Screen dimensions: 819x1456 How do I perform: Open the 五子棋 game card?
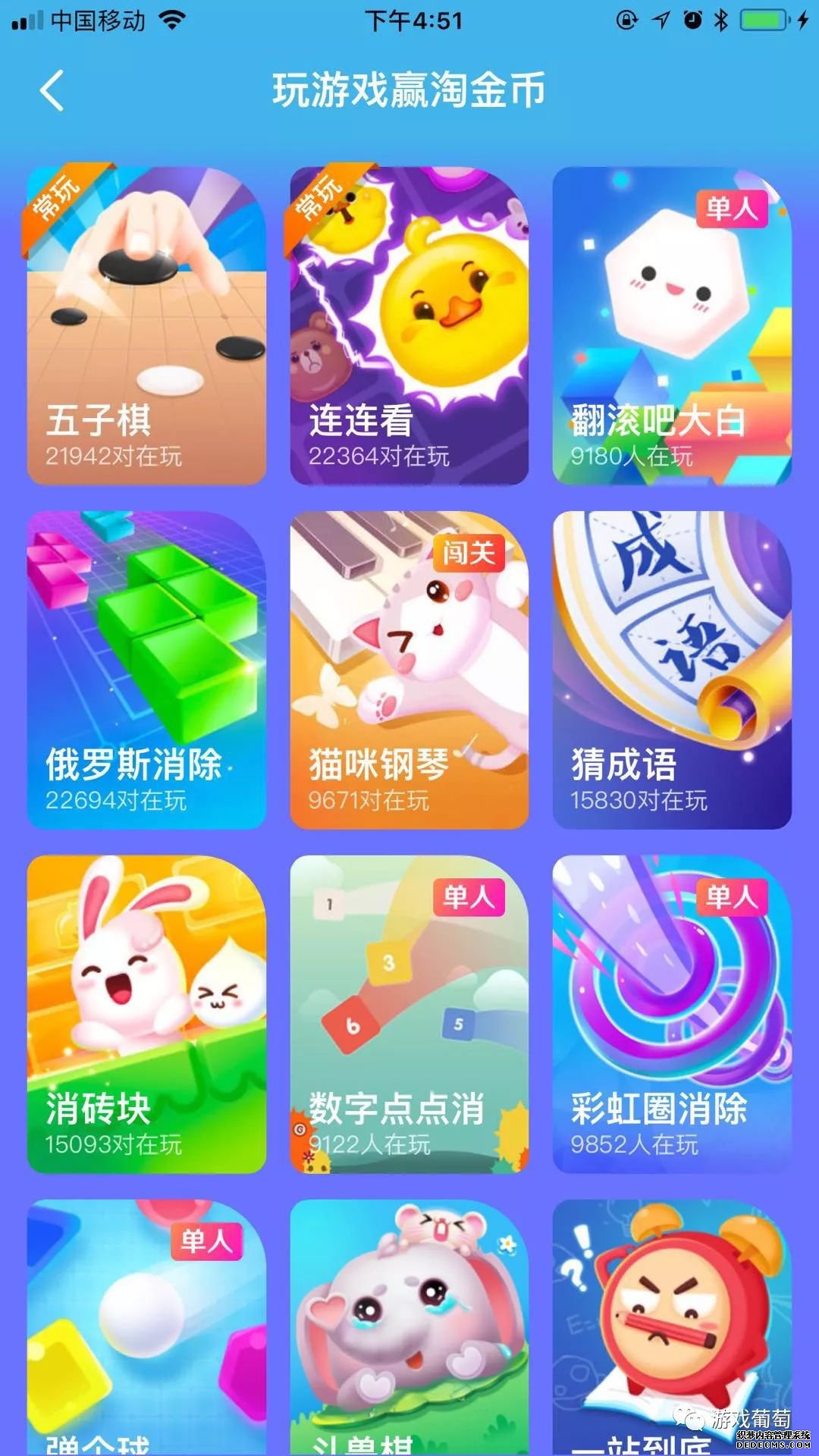click(146, 326)
